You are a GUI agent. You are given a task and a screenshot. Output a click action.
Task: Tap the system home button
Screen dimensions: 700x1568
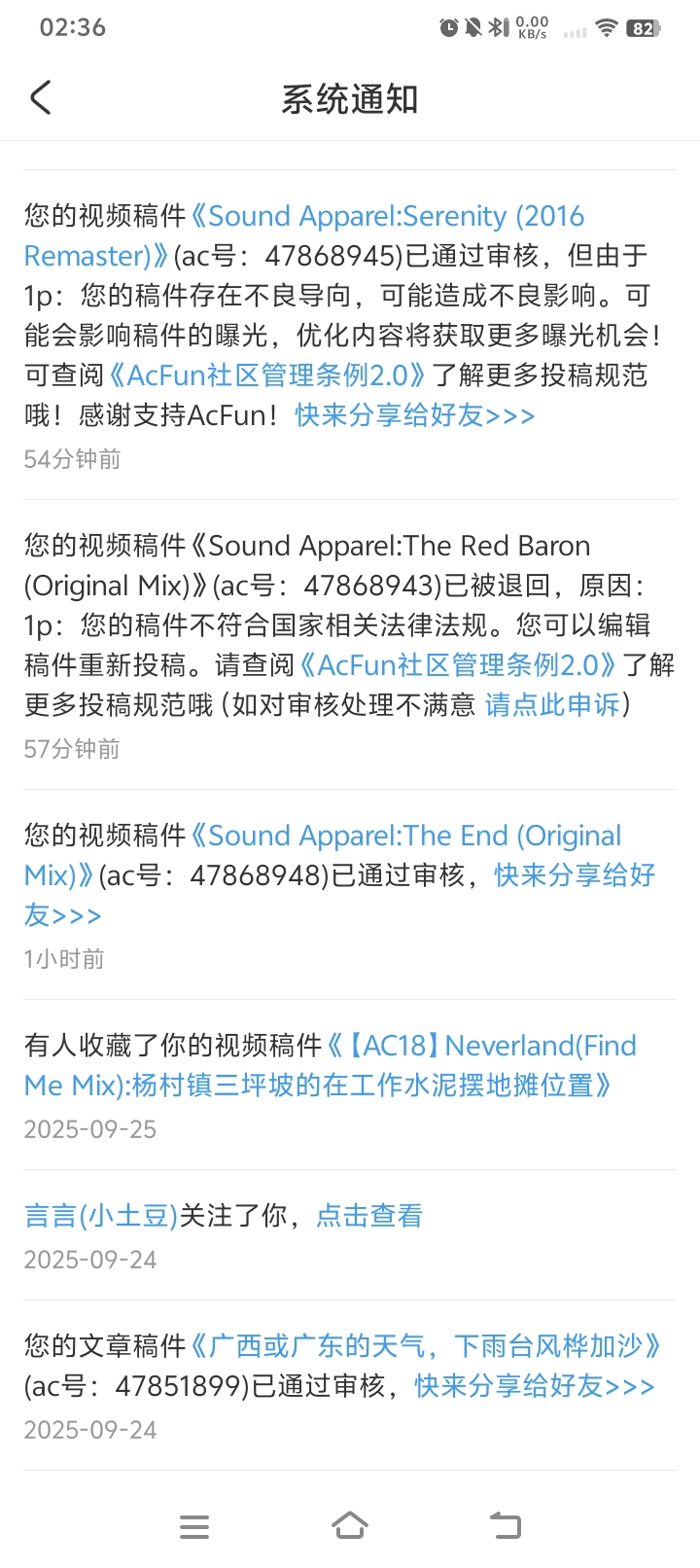pos(350,1525)
